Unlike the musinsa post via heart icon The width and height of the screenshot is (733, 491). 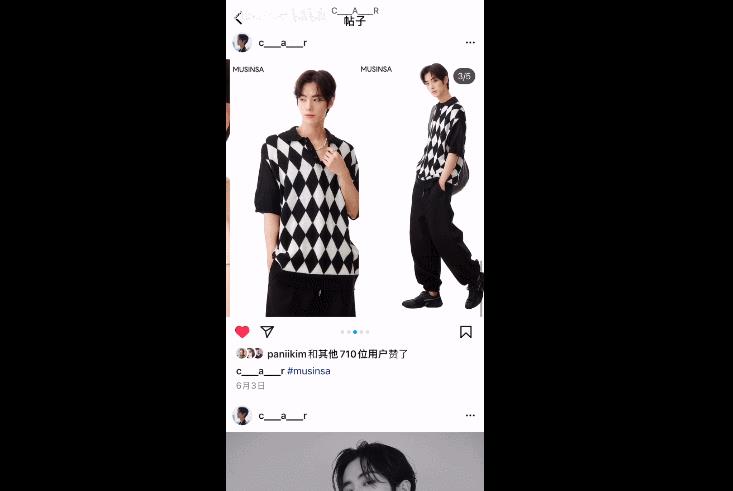click(x=242, y=332)
